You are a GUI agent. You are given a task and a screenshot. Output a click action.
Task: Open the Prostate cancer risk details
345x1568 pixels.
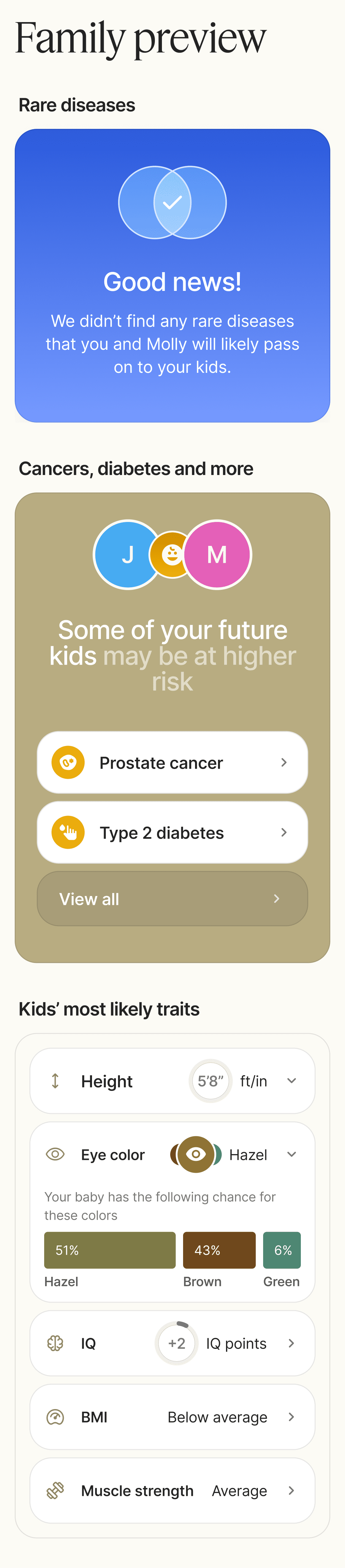point(172,762)
